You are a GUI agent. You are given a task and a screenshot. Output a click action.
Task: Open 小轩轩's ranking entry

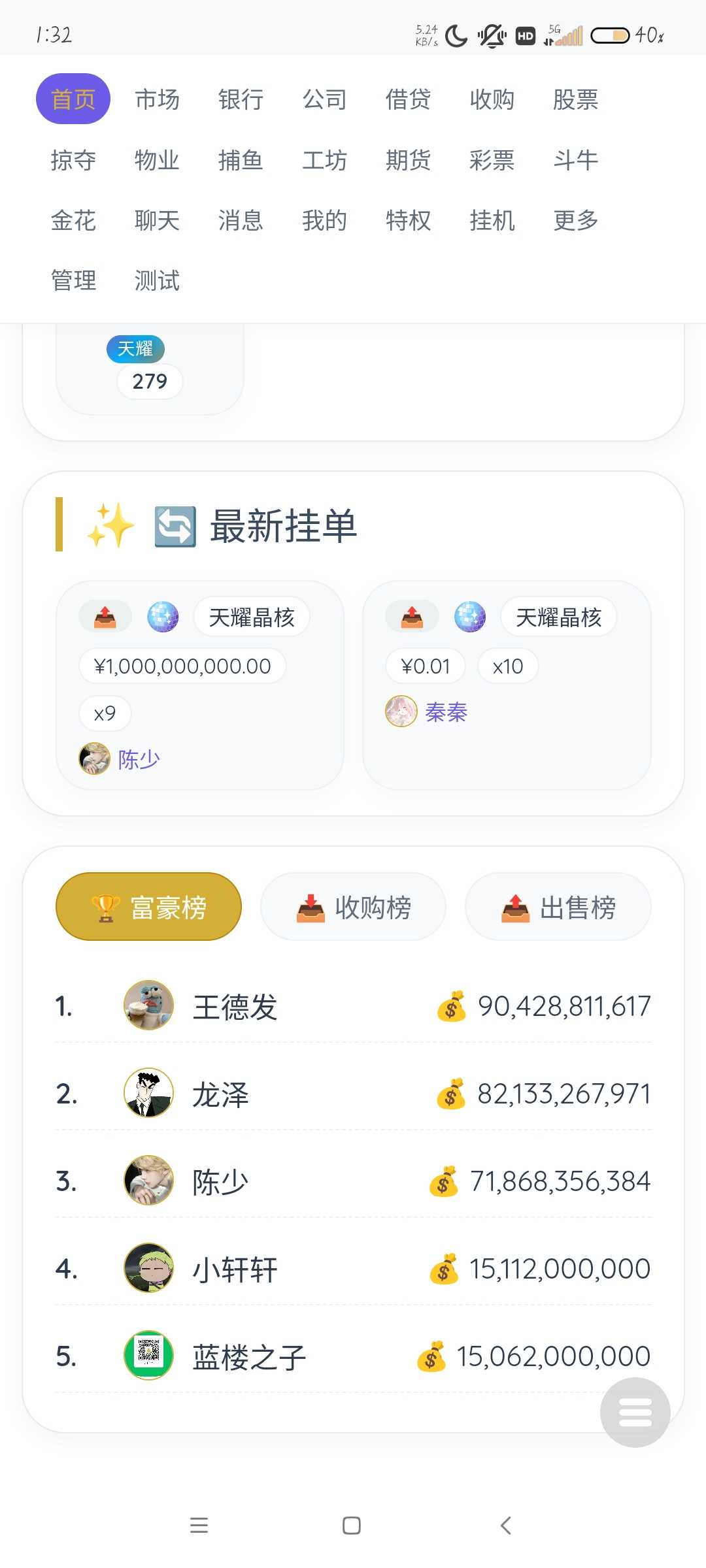coord(353,1269)
